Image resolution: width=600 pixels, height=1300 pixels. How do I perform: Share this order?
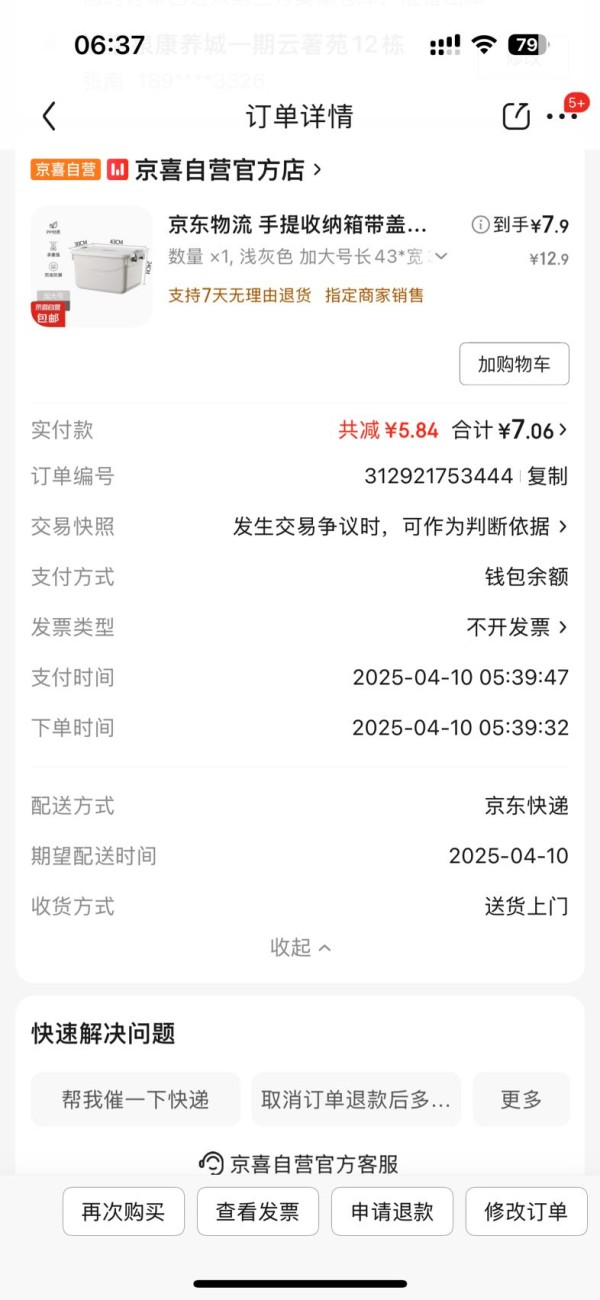click(x=516, y=117)
